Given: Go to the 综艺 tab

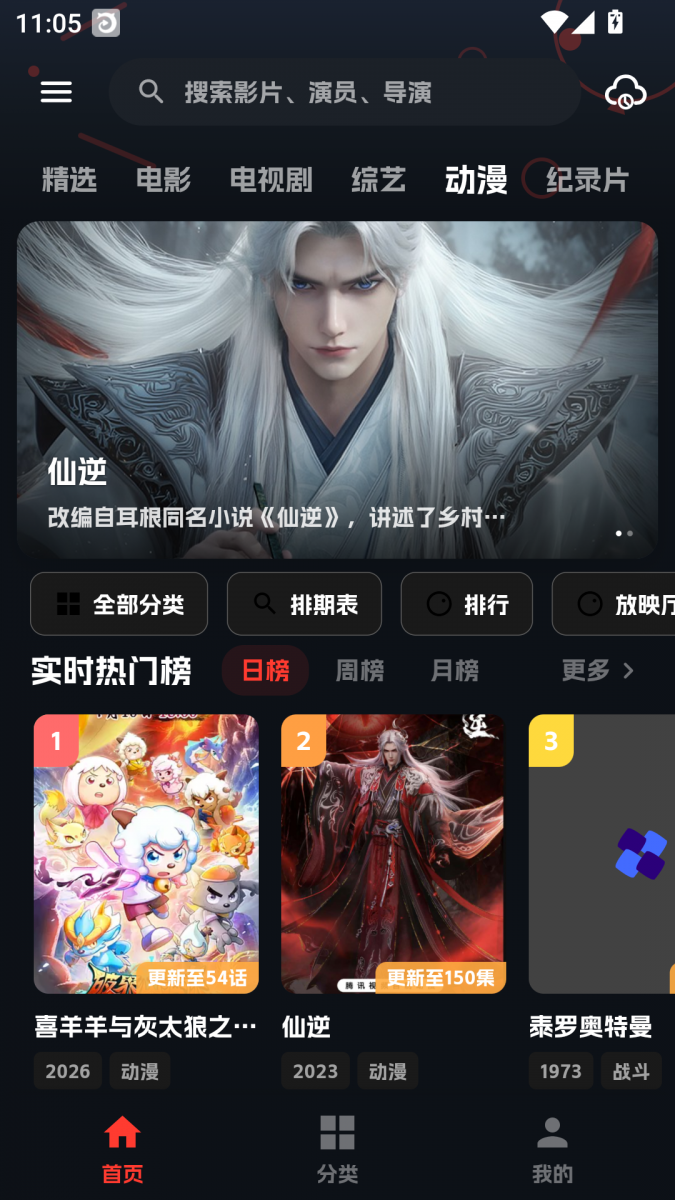Looking at the screenshot, I should coord(379,180).
